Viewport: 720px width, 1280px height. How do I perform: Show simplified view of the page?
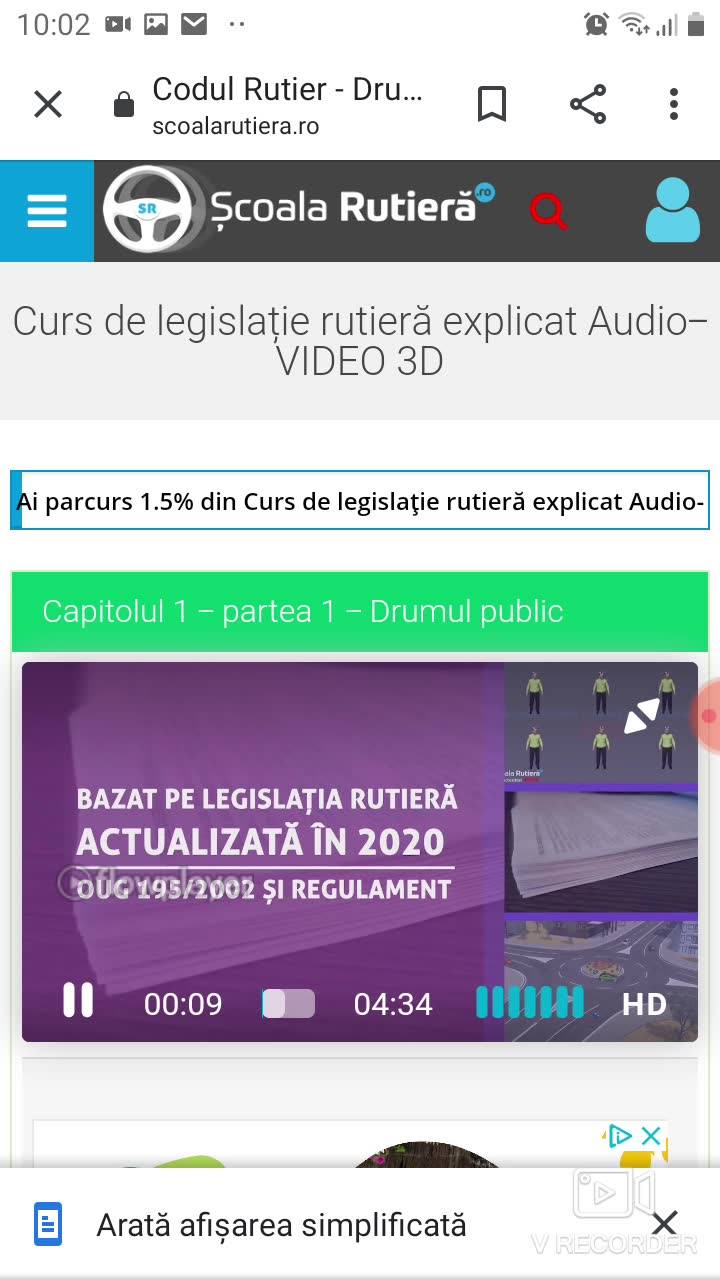(x=281, y=1224)
